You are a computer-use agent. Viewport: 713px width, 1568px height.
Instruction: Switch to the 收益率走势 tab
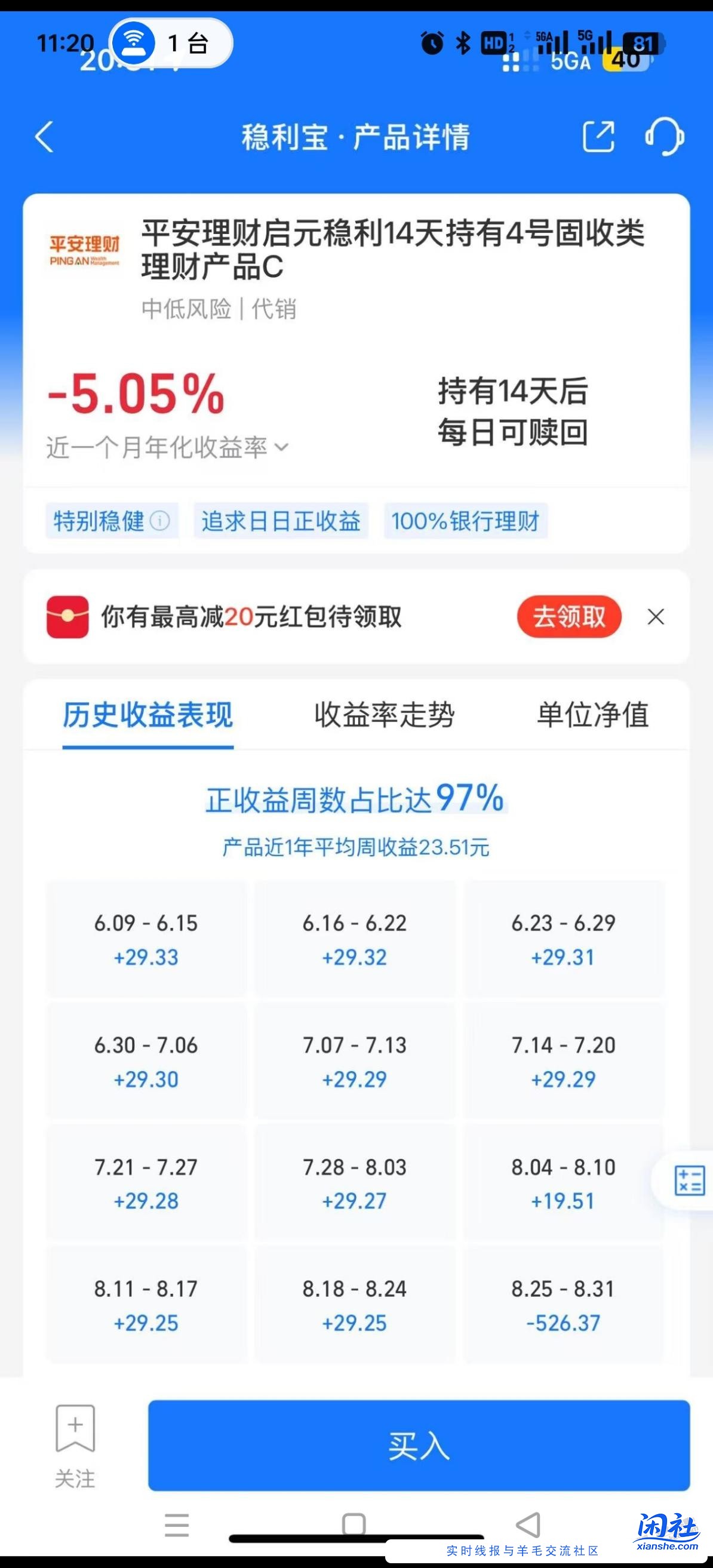385,716
